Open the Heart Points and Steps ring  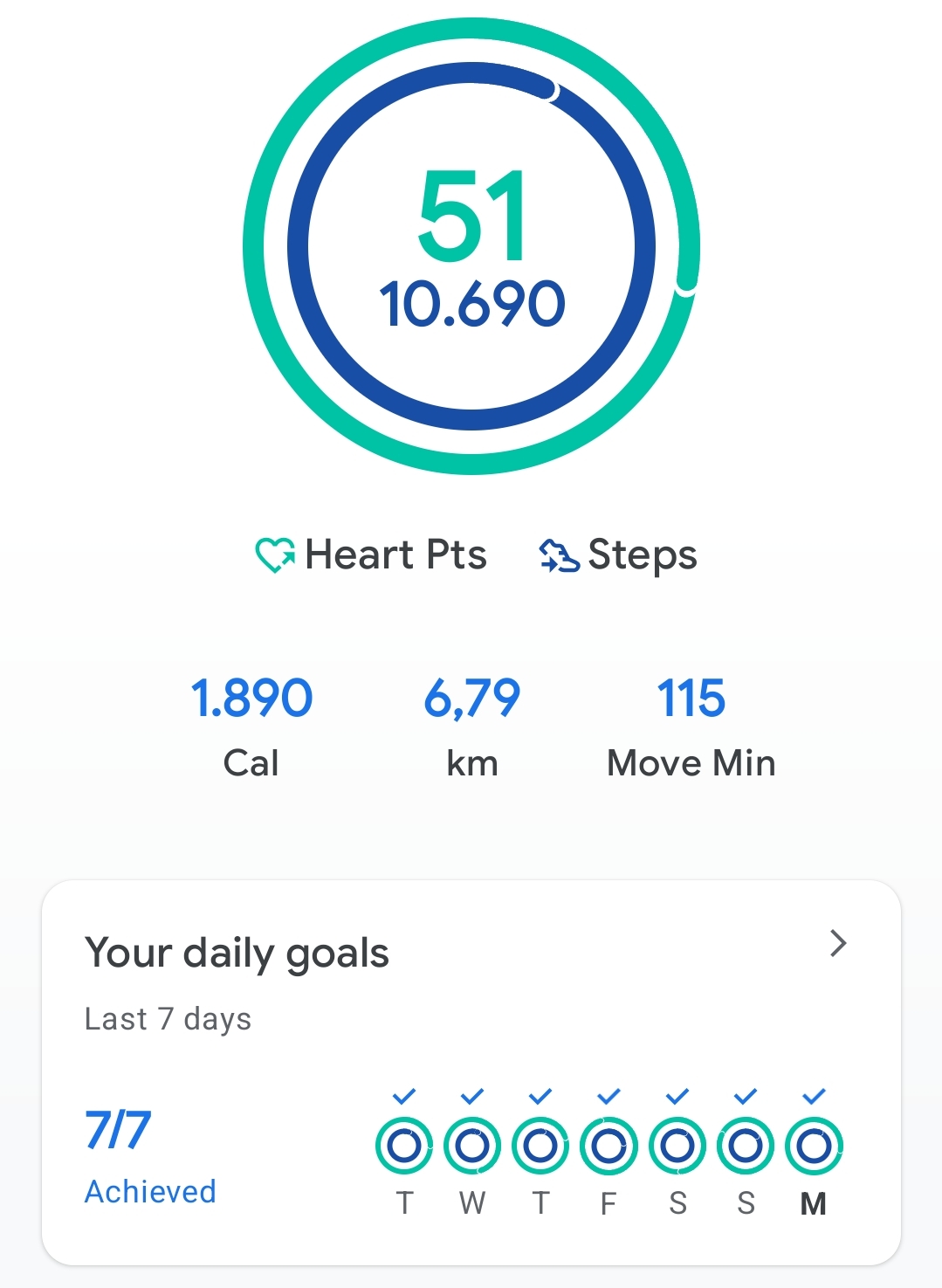coord(471,247)
